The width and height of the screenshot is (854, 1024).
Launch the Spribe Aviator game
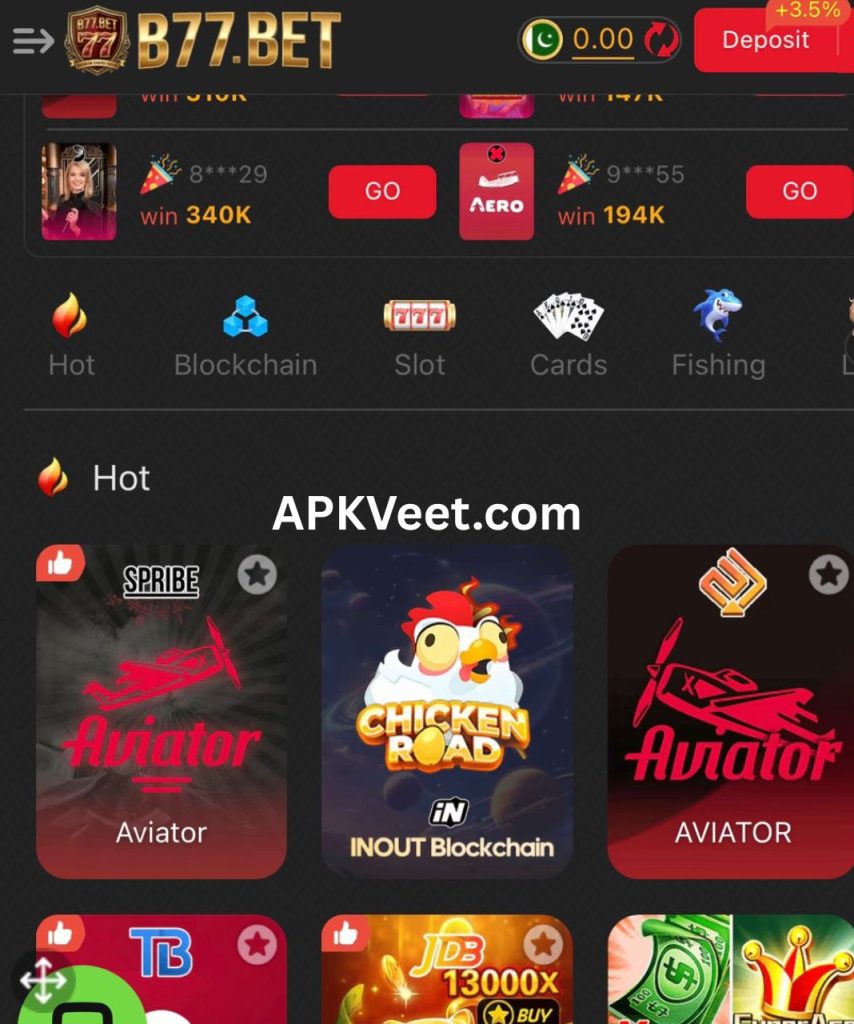[161, 720]
